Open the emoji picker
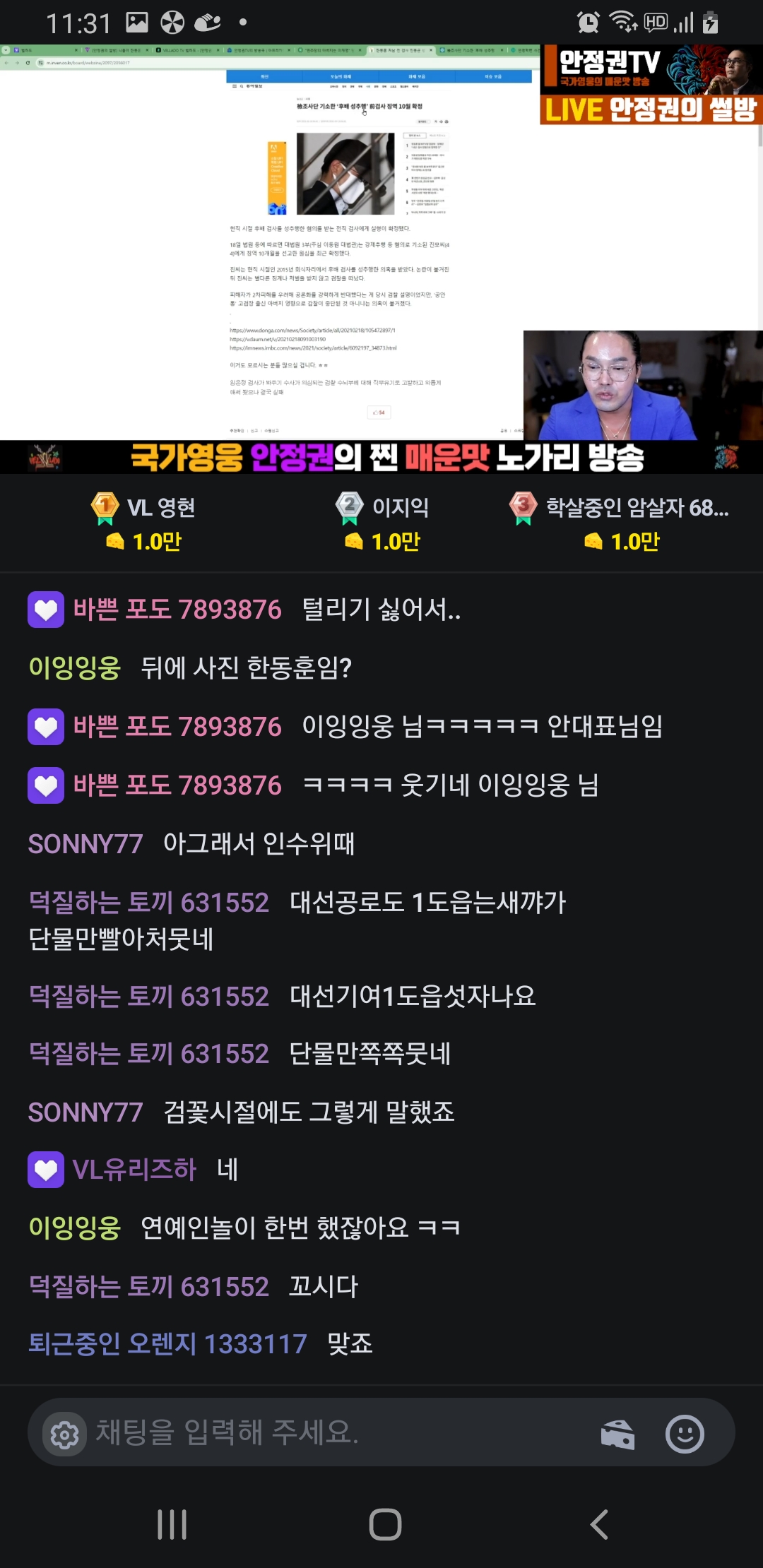 [685, 1435]
